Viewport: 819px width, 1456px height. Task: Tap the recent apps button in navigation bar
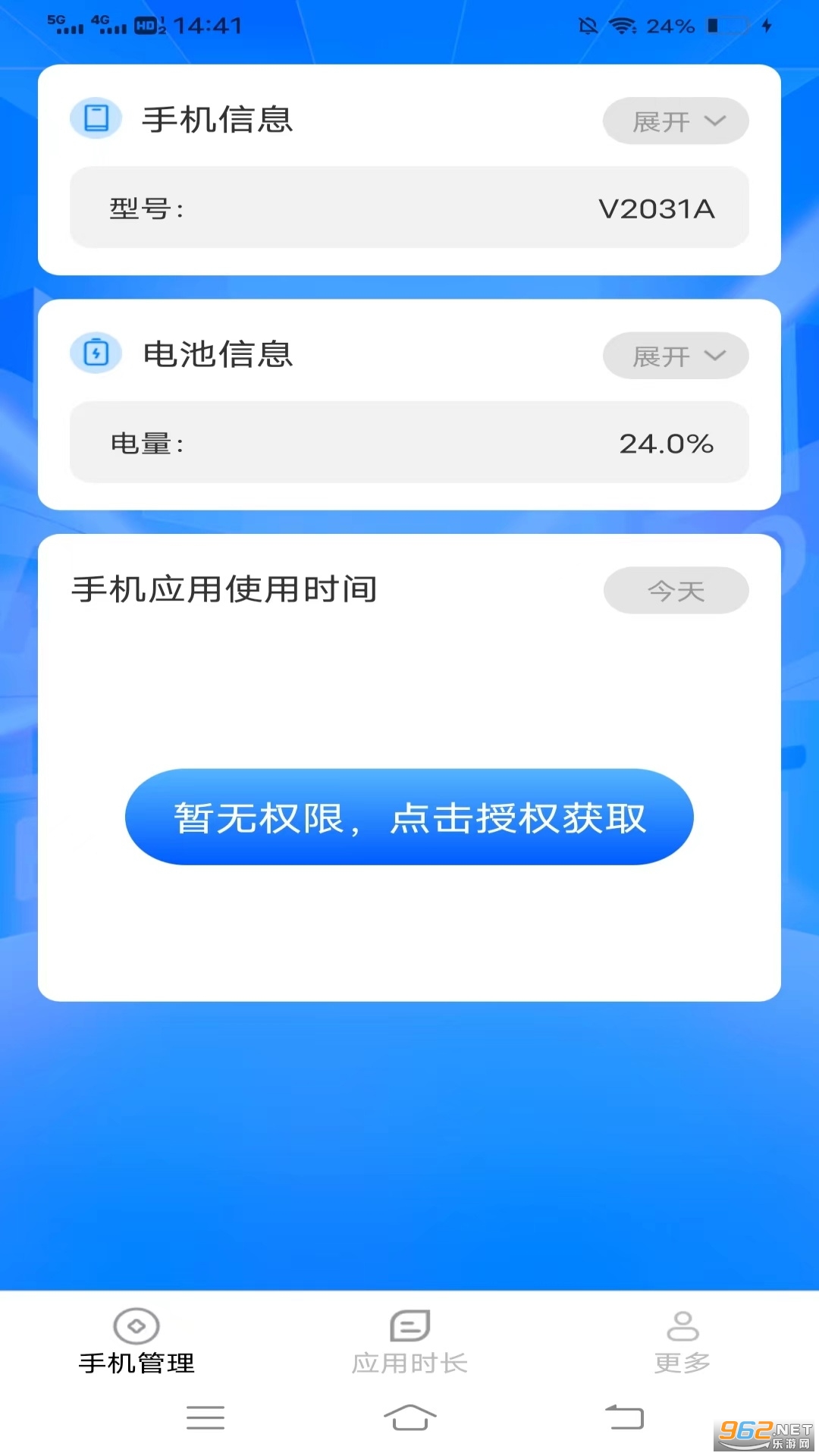(205, 1417)
